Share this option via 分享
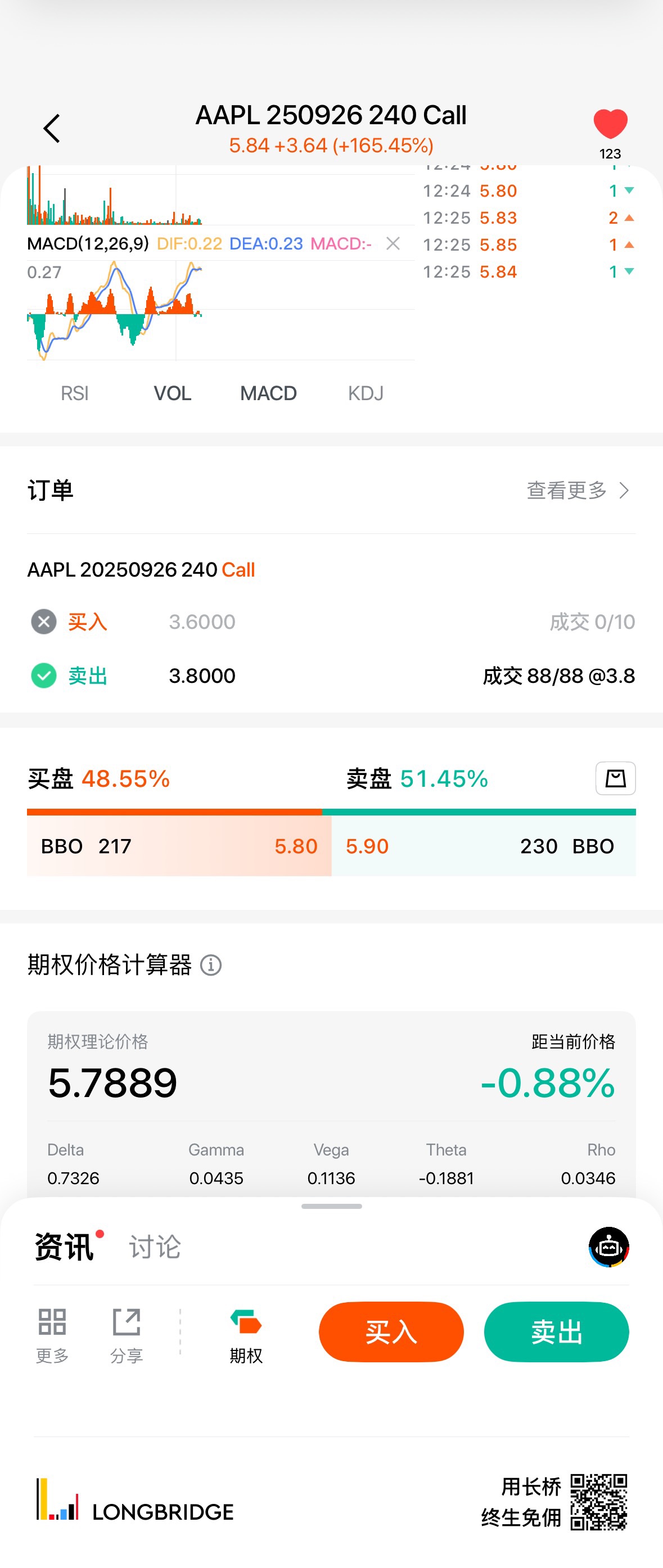Viewport: 663px width, 1568px height. 127,1331
